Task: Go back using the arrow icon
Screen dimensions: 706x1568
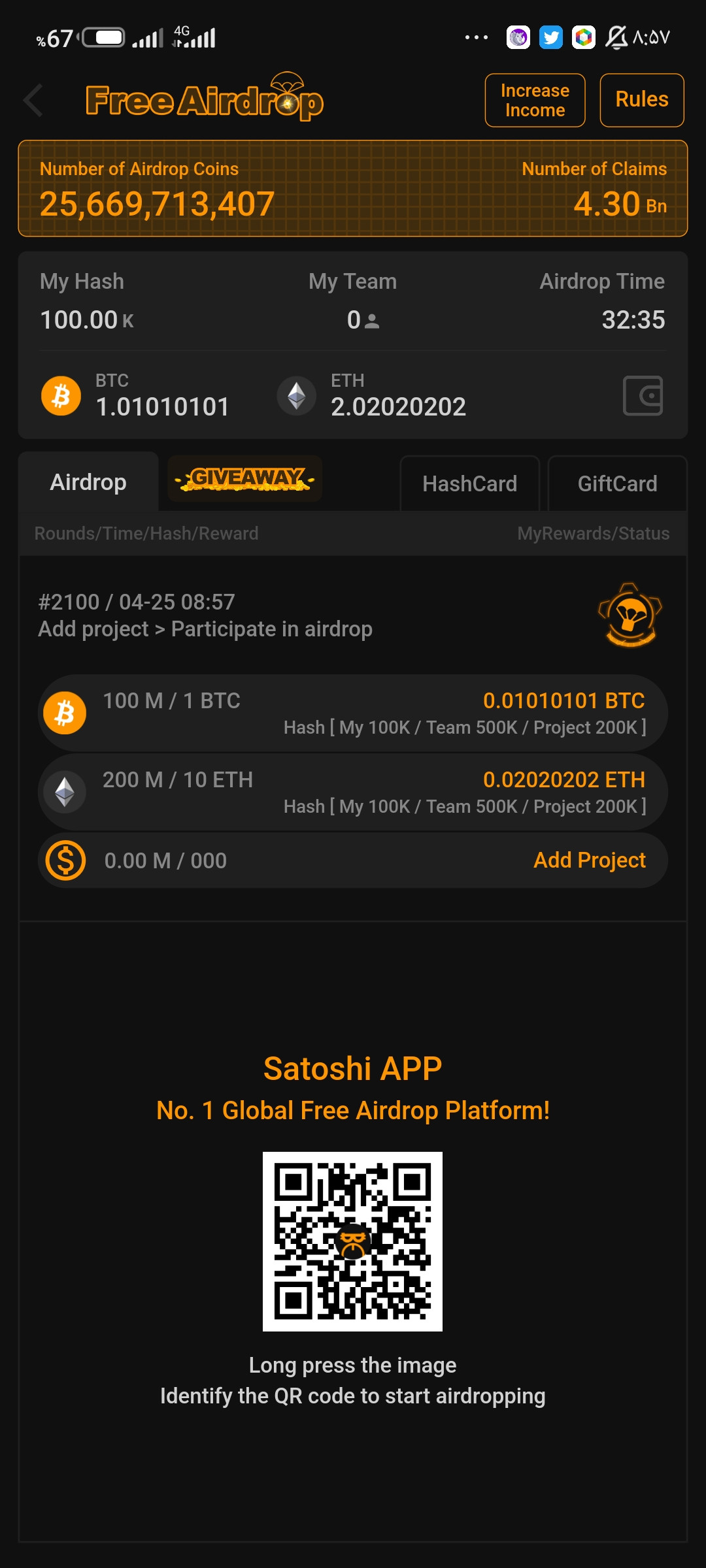Action: tap(33, 101)
